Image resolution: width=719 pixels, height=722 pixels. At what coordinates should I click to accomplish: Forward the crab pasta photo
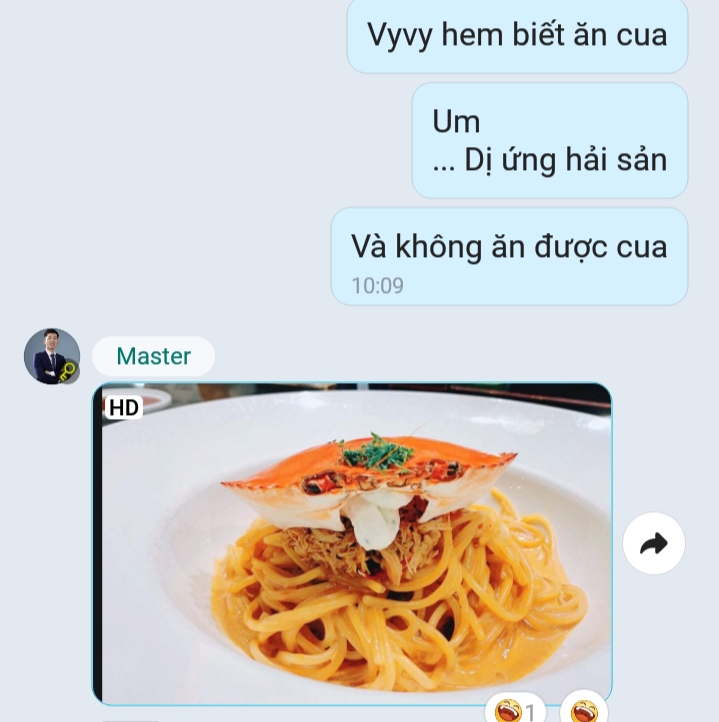click(654, 543)
